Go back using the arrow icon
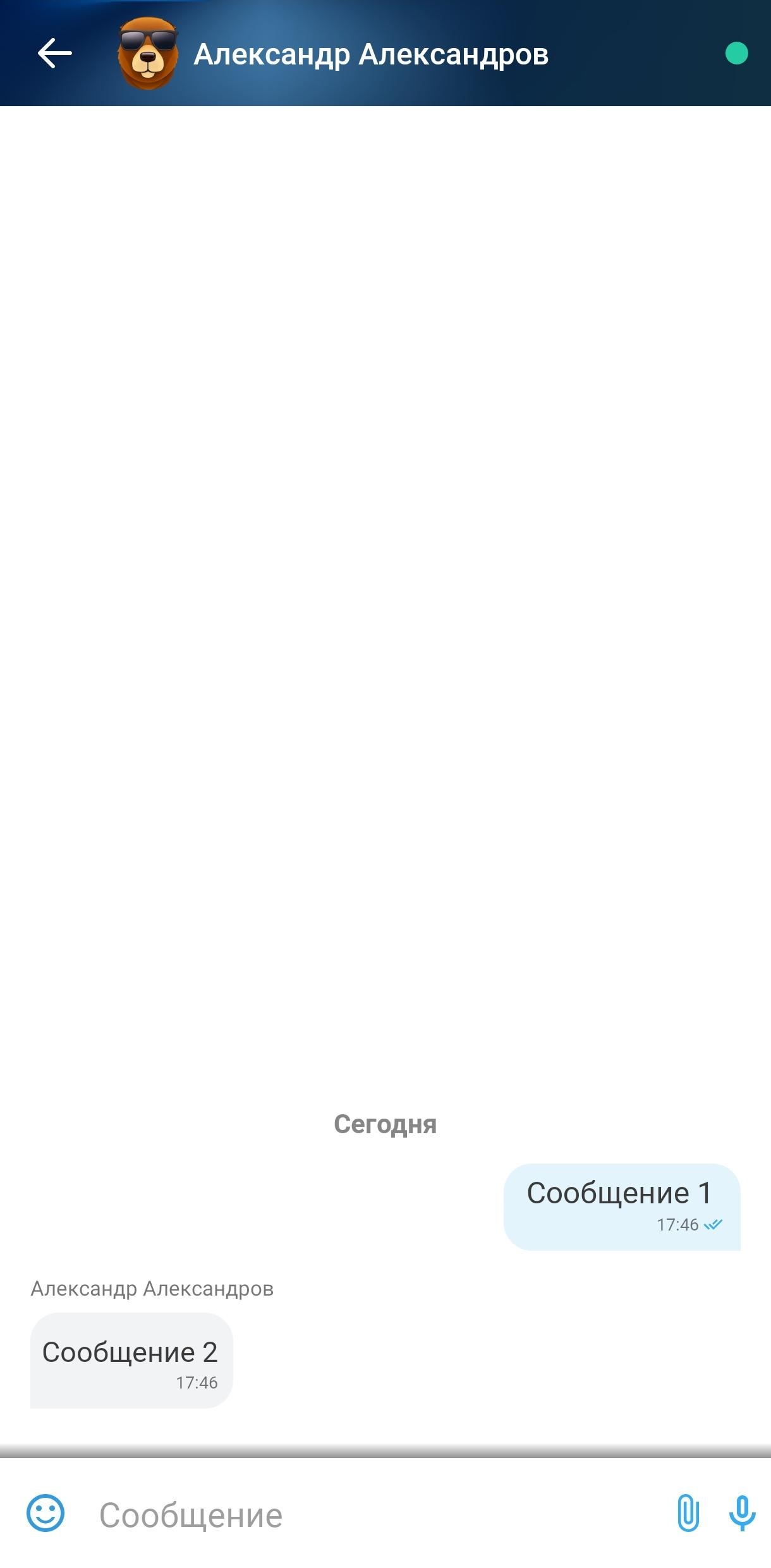Image resolution: width=771 pixels, height=1568 pixels. (x=55, y=53)
